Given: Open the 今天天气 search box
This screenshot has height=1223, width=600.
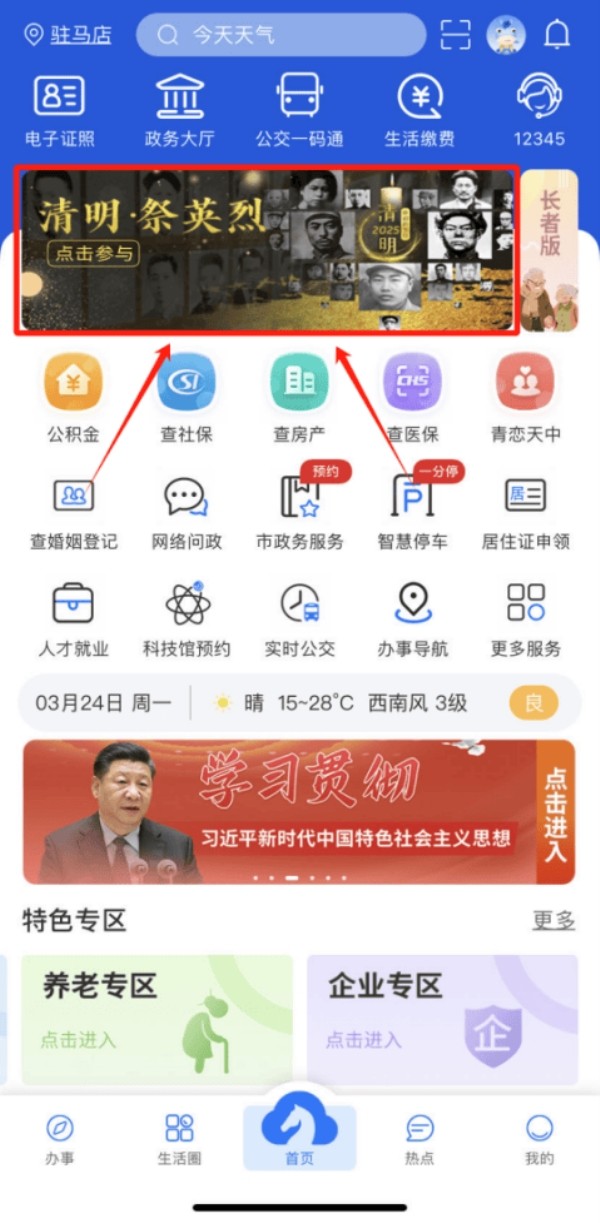Looking at the screenshot, I should [280, 35].
